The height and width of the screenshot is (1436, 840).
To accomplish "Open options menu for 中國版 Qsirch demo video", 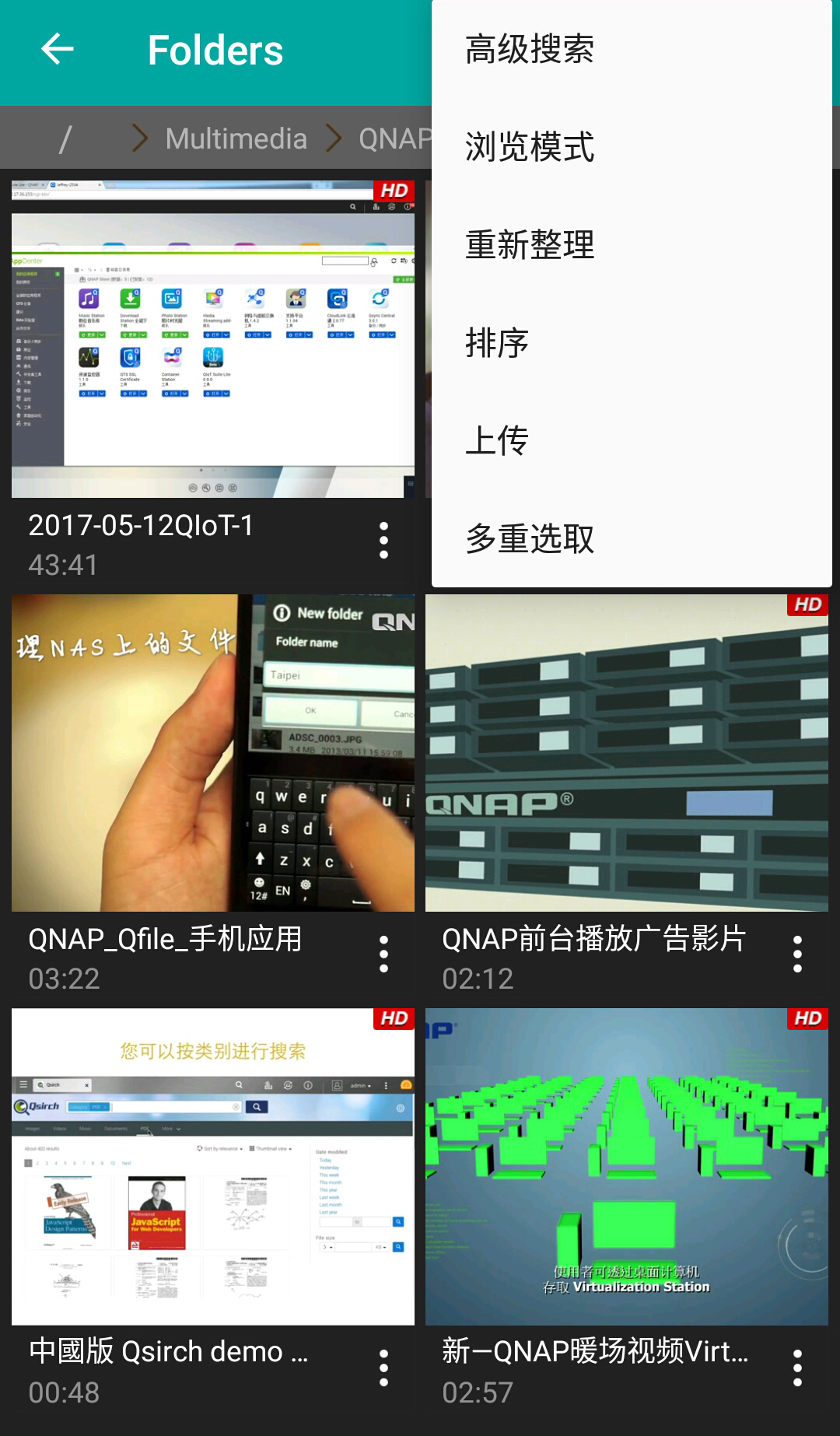I will click(383, 1368).
